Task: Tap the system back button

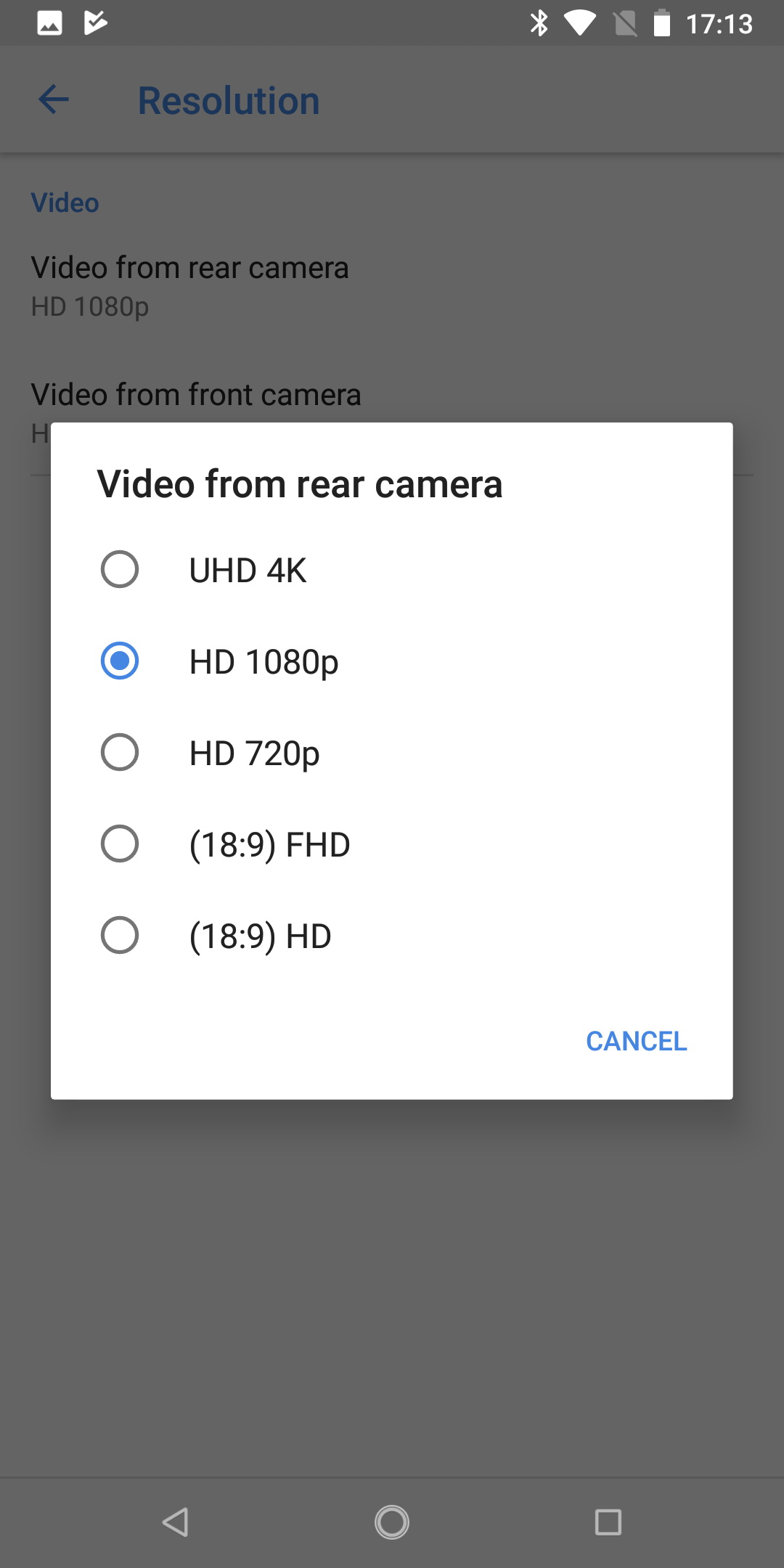Action: click(176, 1522)
